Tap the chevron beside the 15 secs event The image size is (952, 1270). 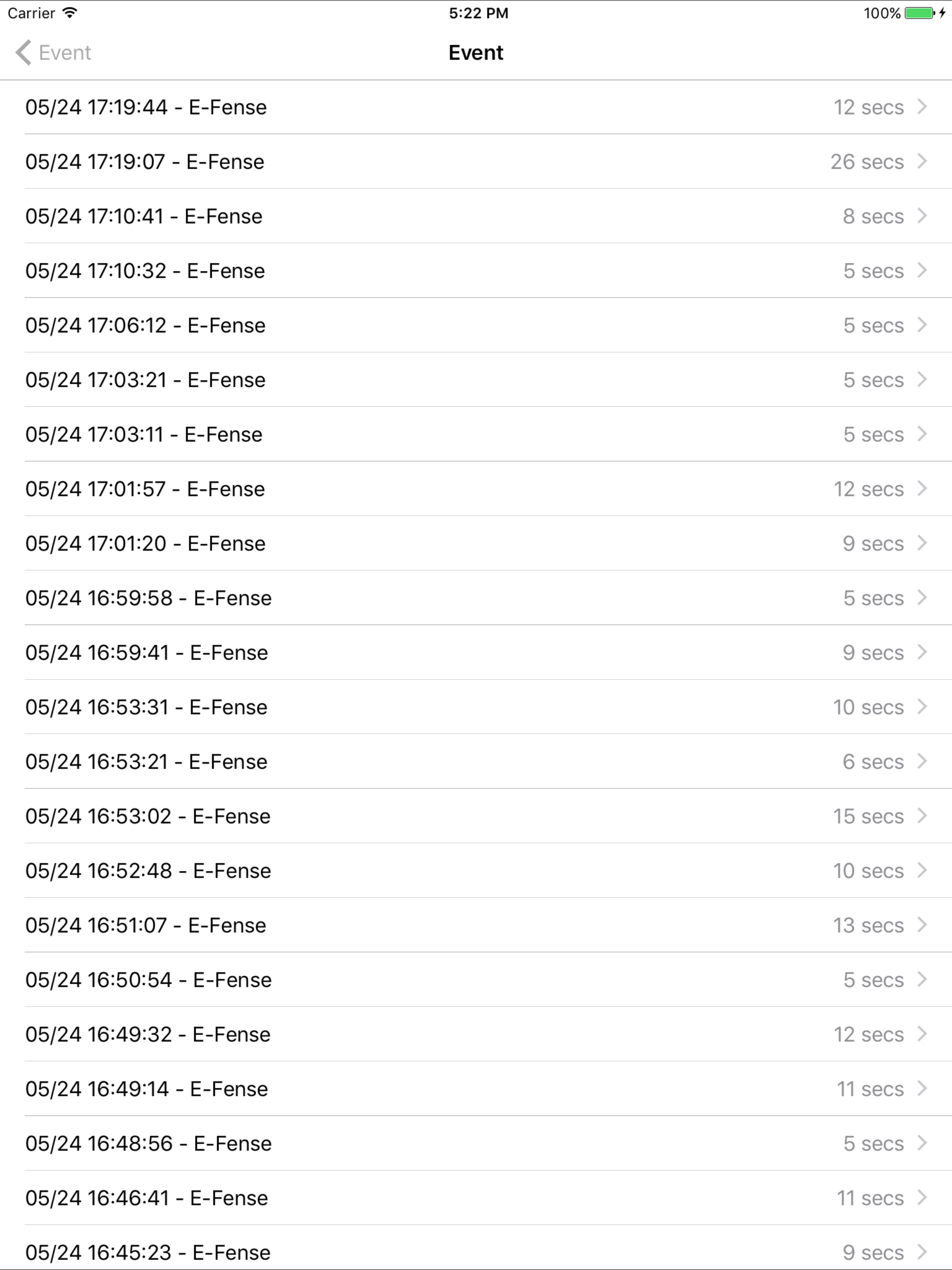[923, 816]
